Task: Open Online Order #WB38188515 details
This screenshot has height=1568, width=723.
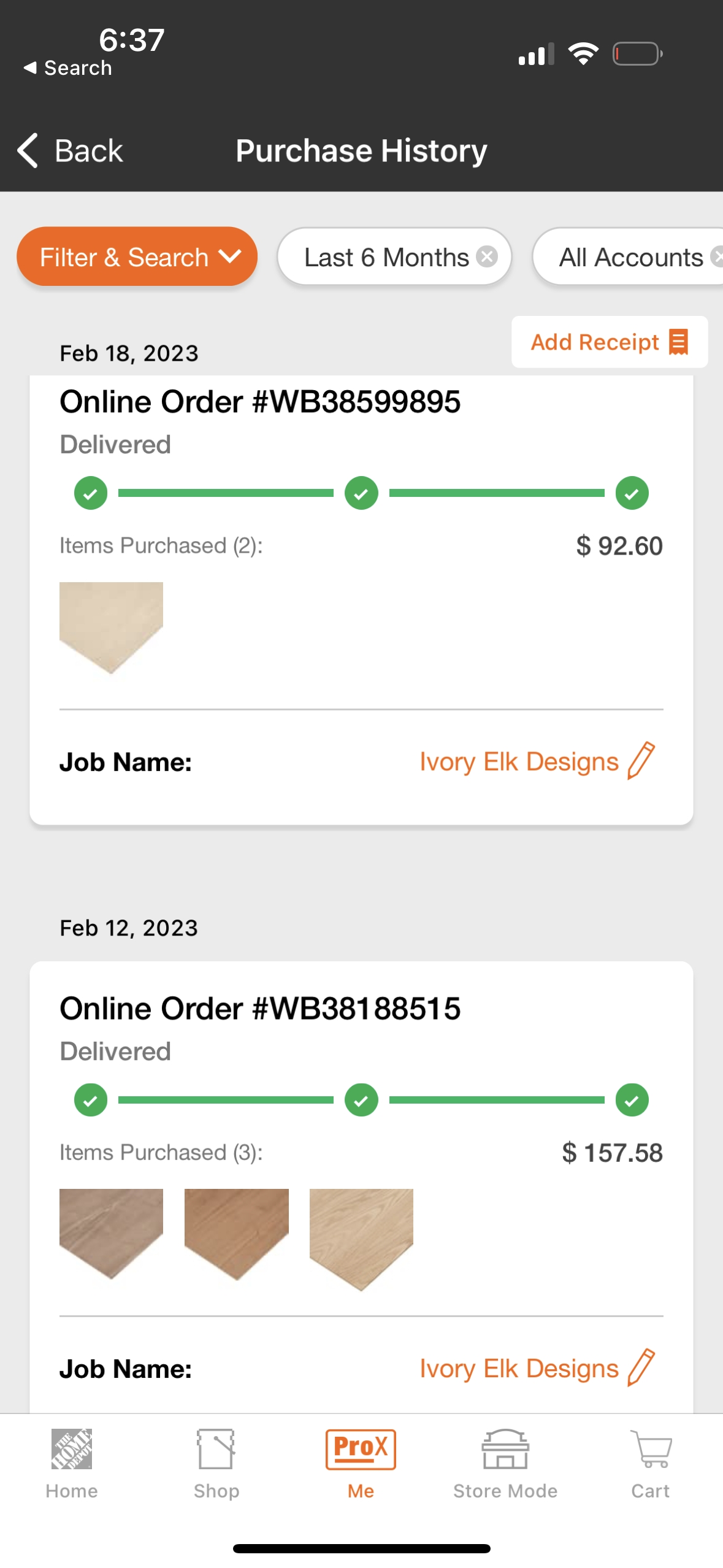Action: tap(259, 1009)
